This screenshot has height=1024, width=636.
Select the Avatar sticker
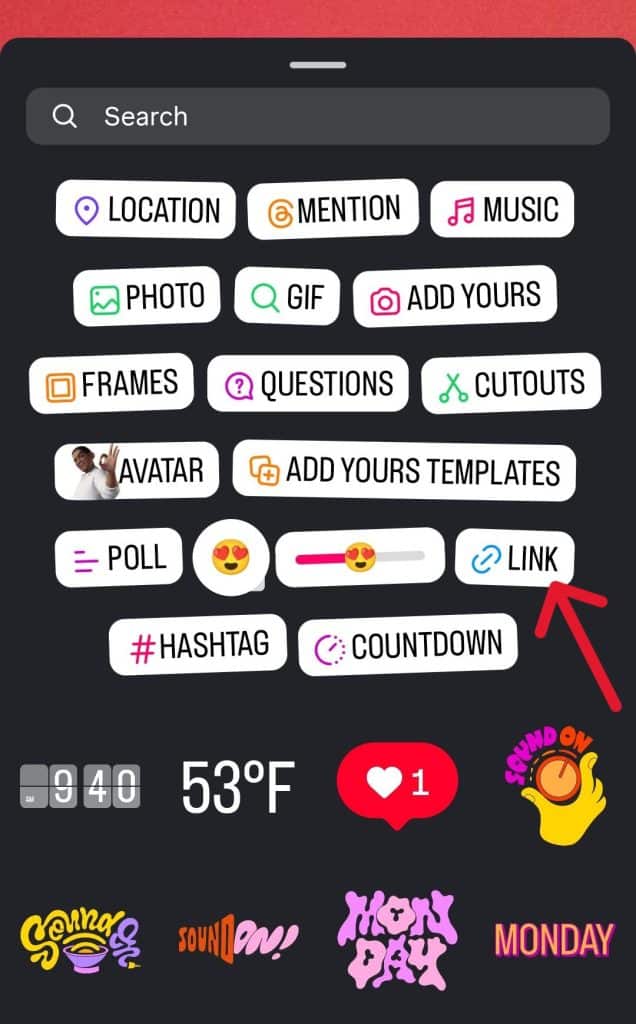(136, 470)
